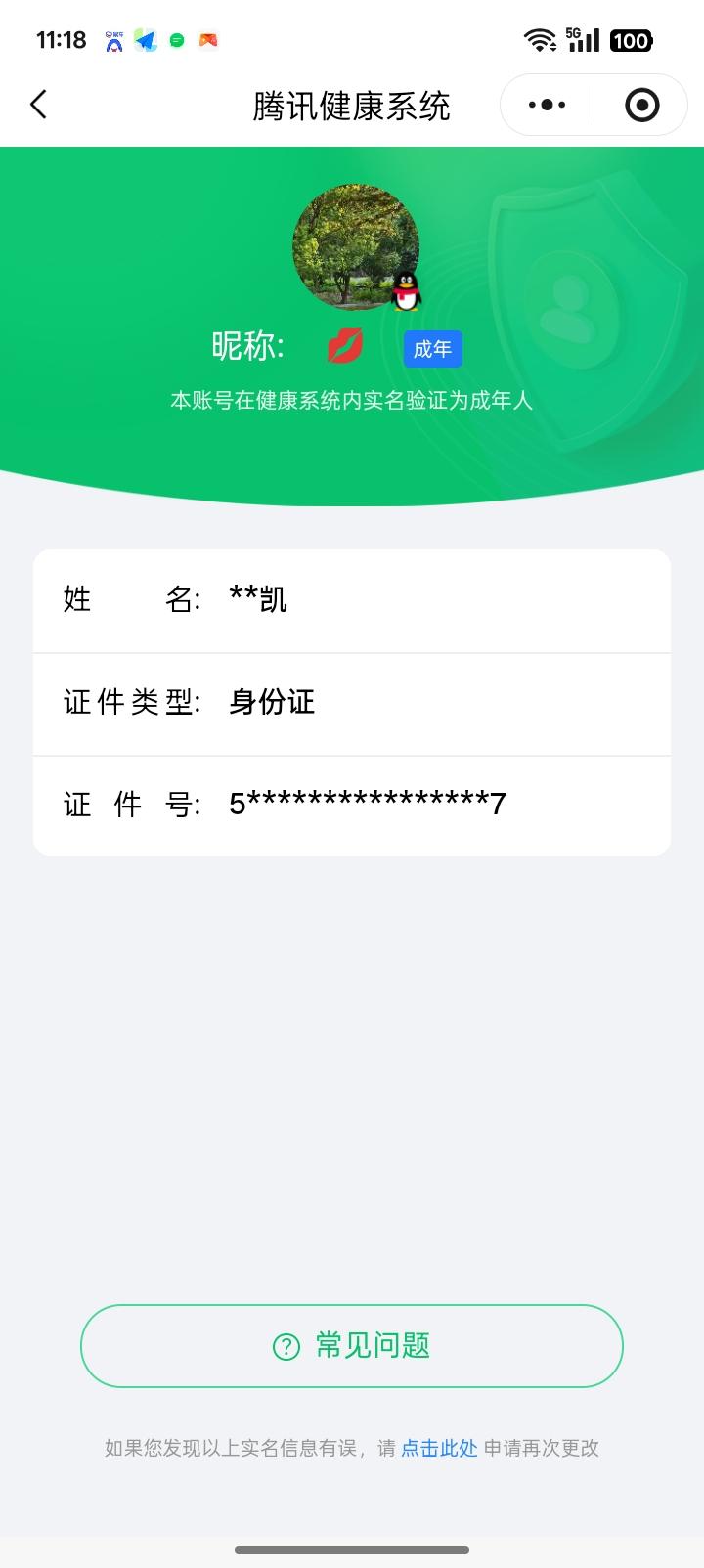Click the blue car app notification icon
This screenshot has width=704, height=1568.
(x=113, y=40)
